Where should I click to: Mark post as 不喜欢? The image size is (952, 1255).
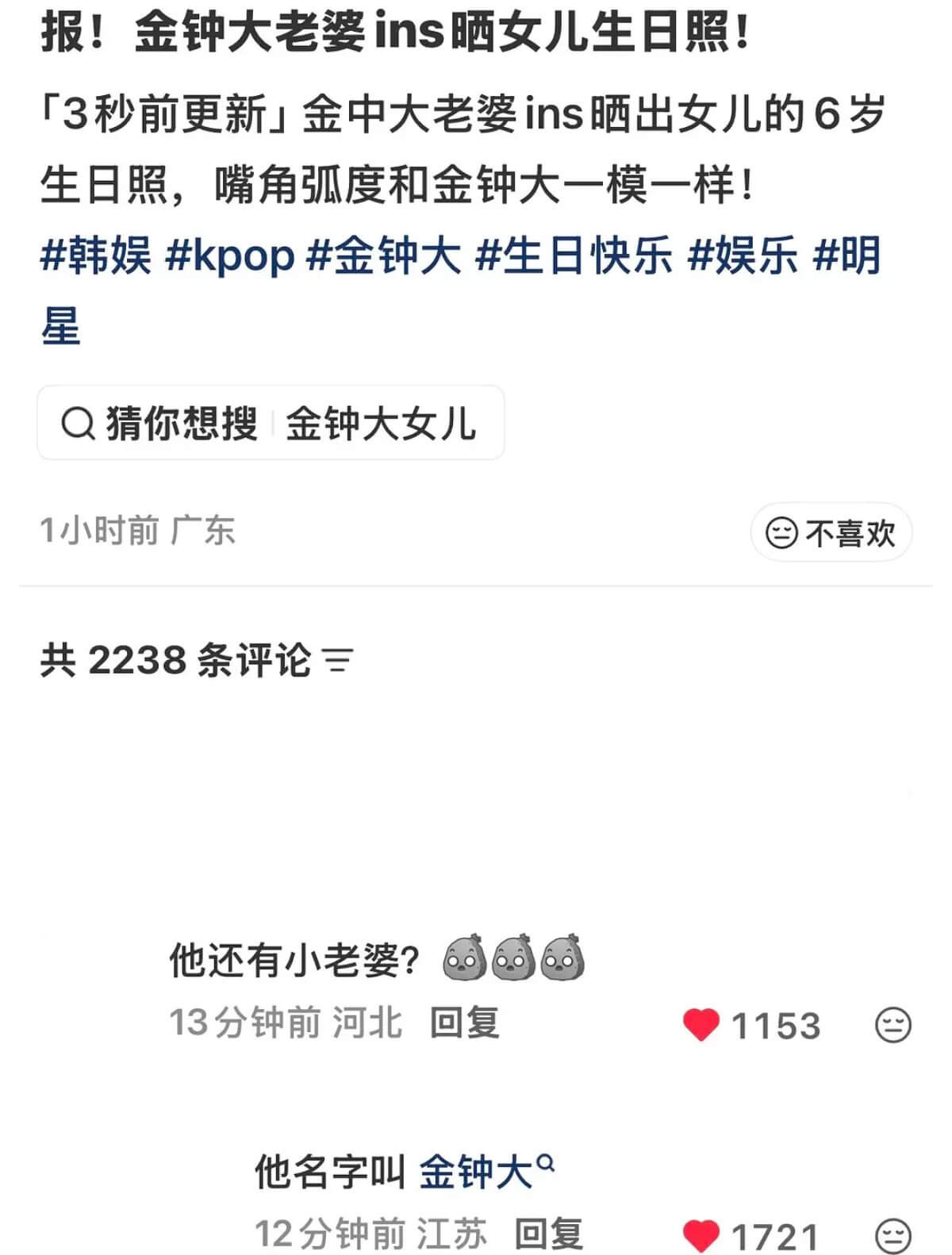click(831, 532)
